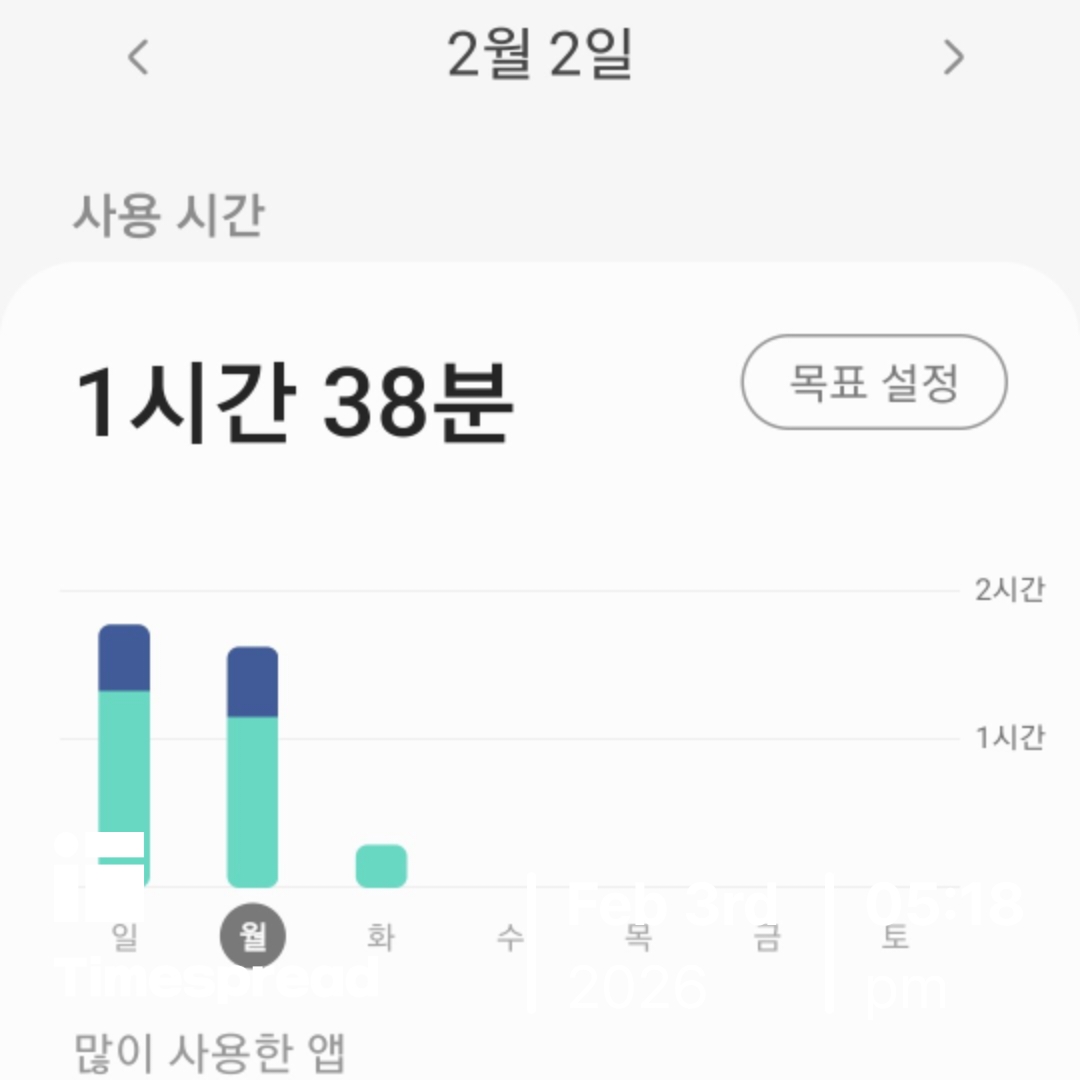Select 토 (Saturday) in the chart

coord(895,938)
